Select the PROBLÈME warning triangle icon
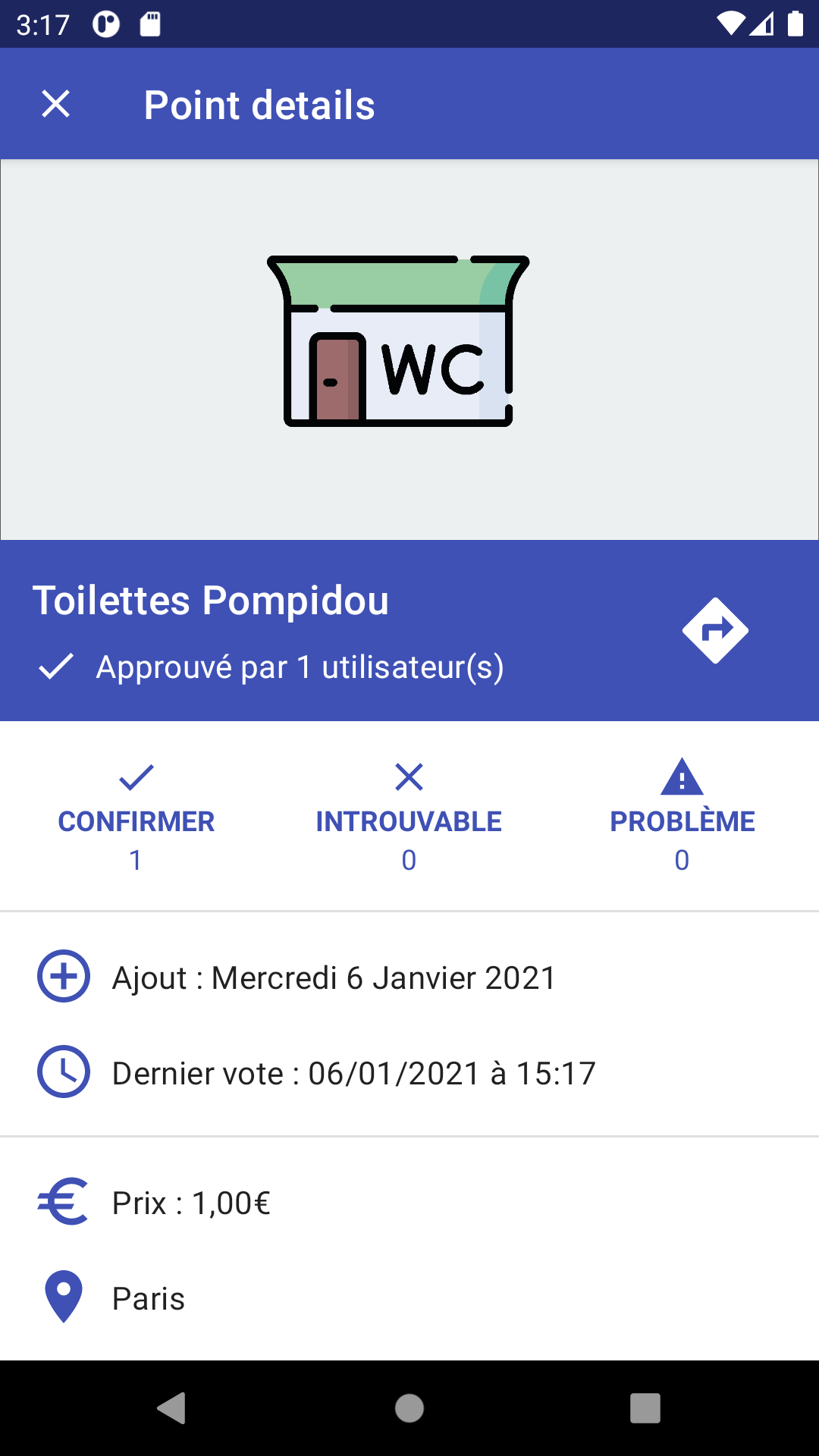 click(681, 779)
